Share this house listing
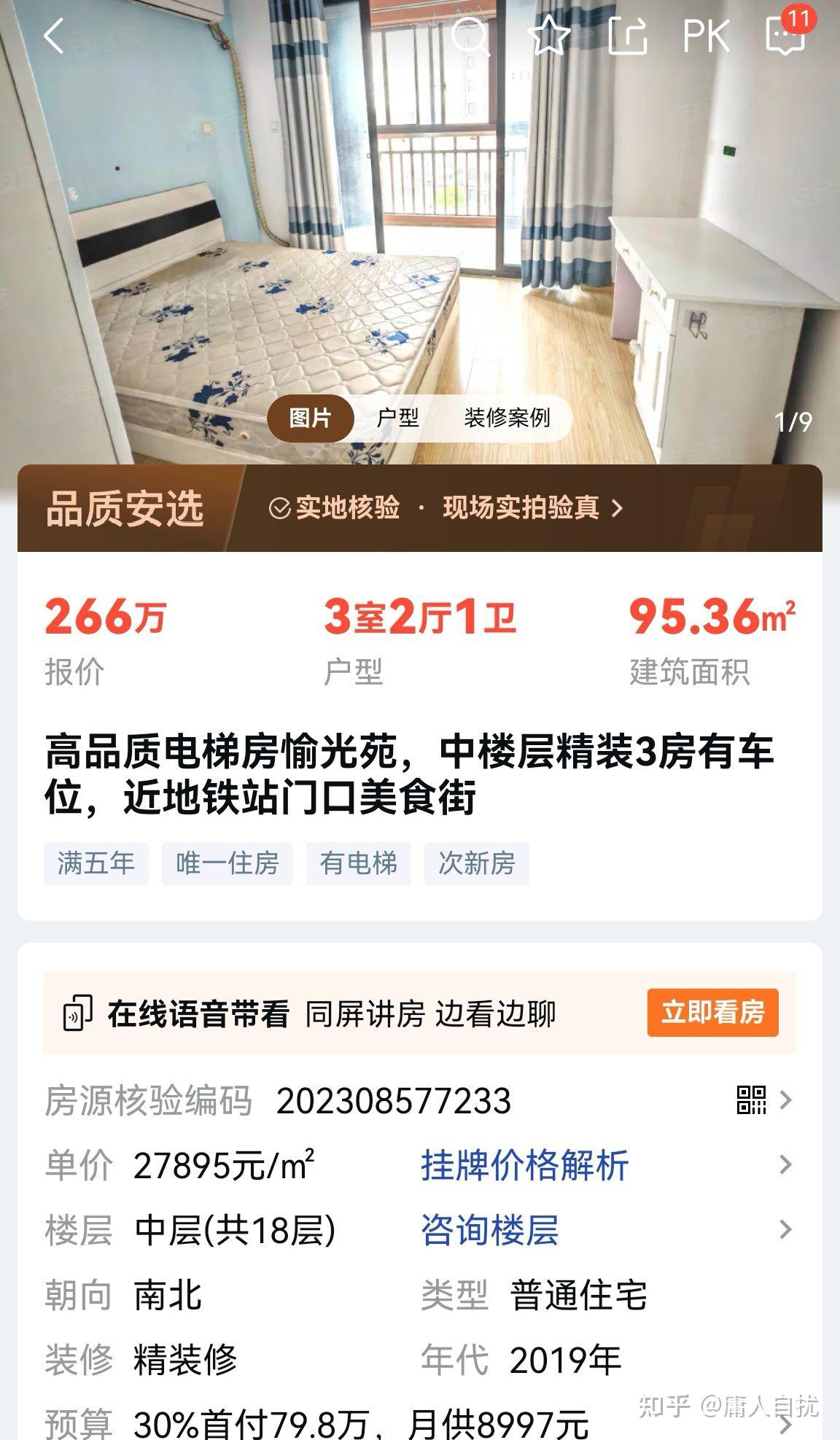Image resolution: width=840 pixels, height=1440 pixels. 628,36
